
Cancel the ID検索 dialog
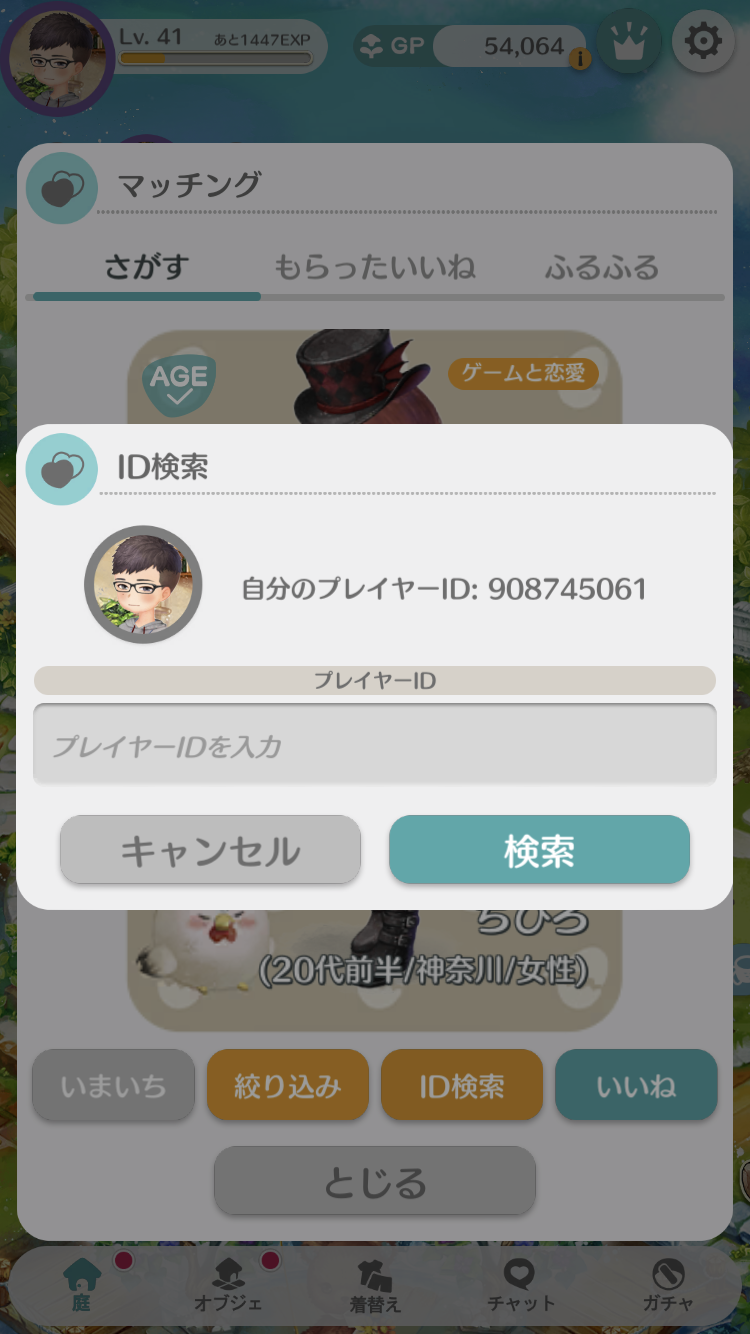210,850
